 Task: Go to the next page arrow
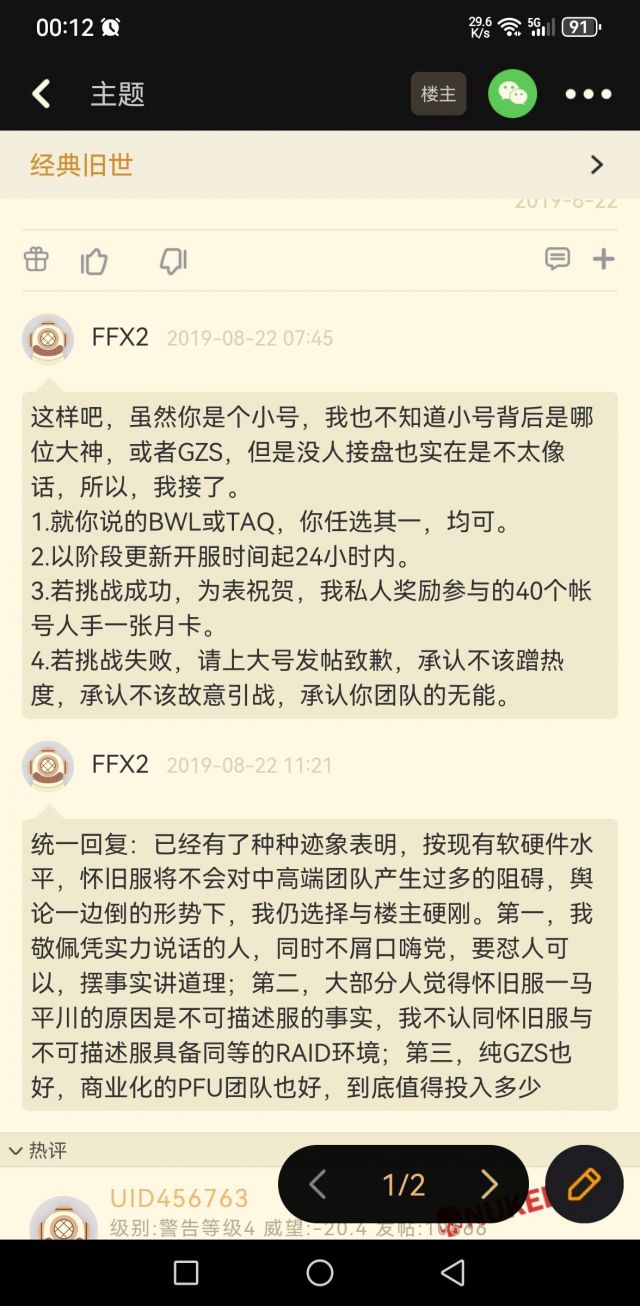pyautogui.click(x=489, y=1185)
